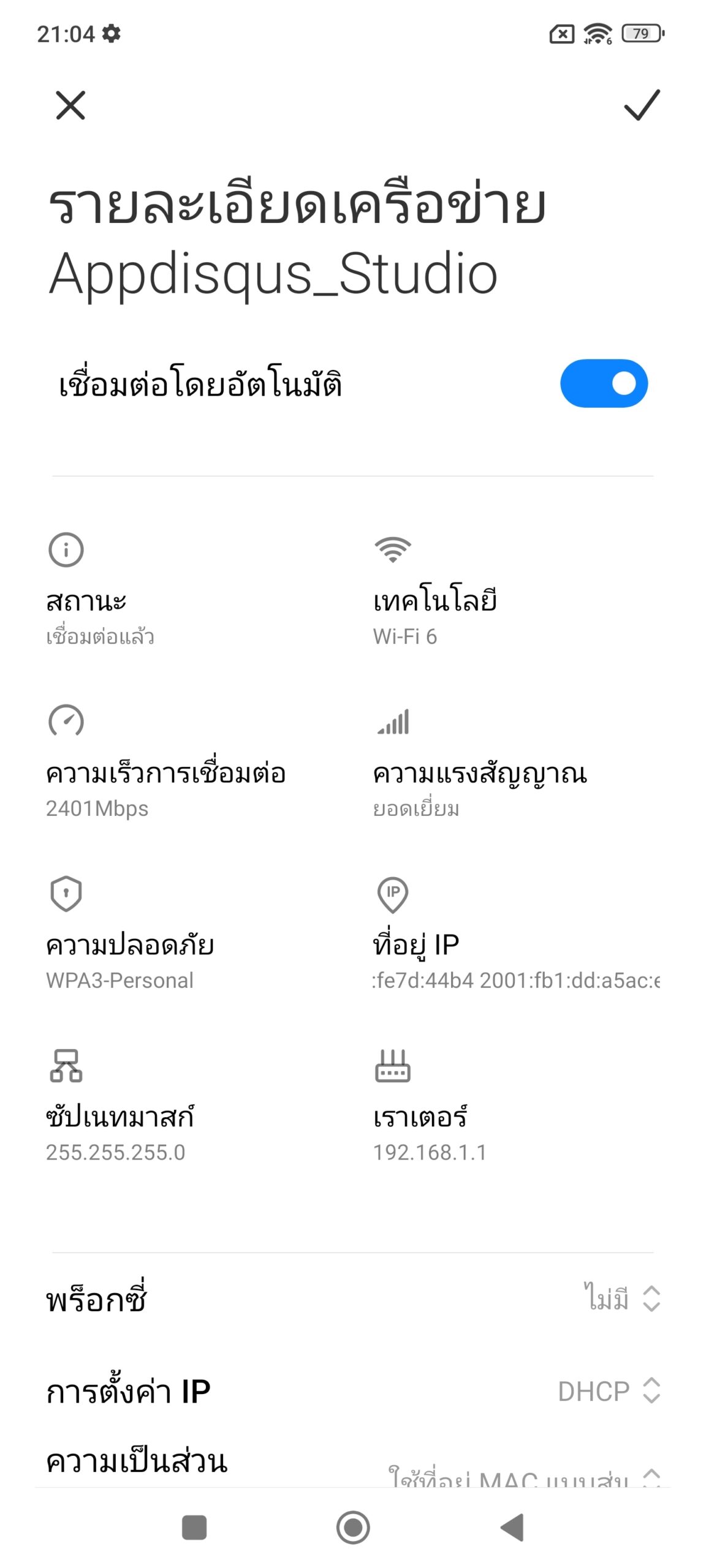
Task: Open recent apps with the square button
Action: click(x=194, y=1527)
